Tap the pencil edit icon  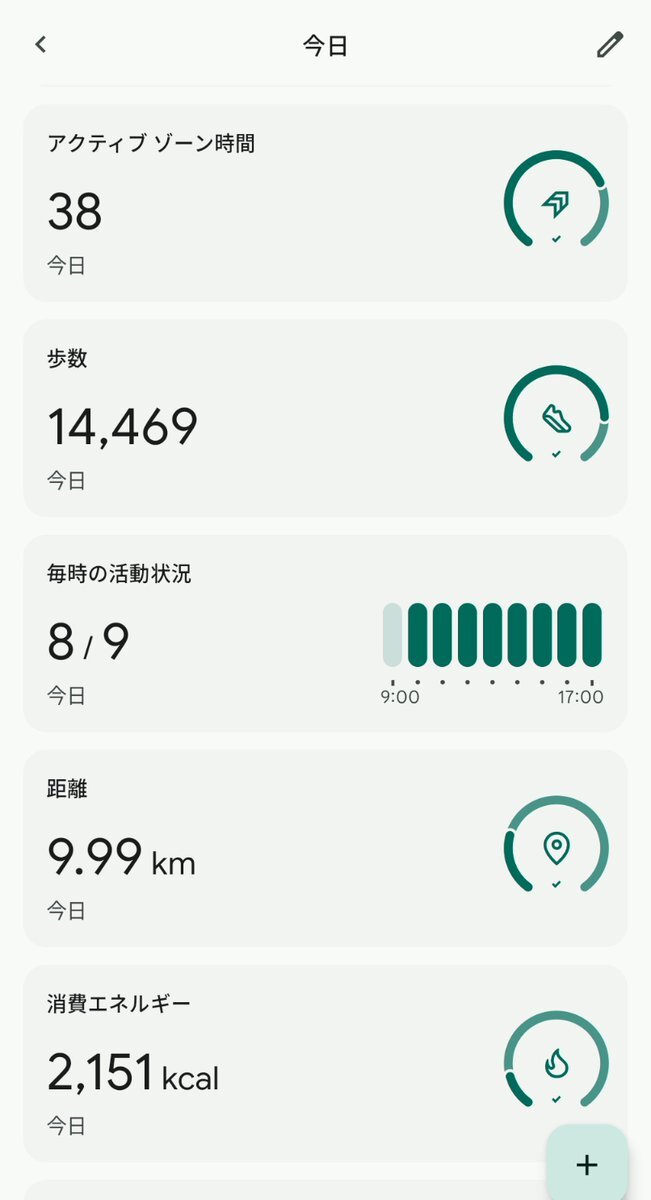pyautogui.click(x=610, y=45)
